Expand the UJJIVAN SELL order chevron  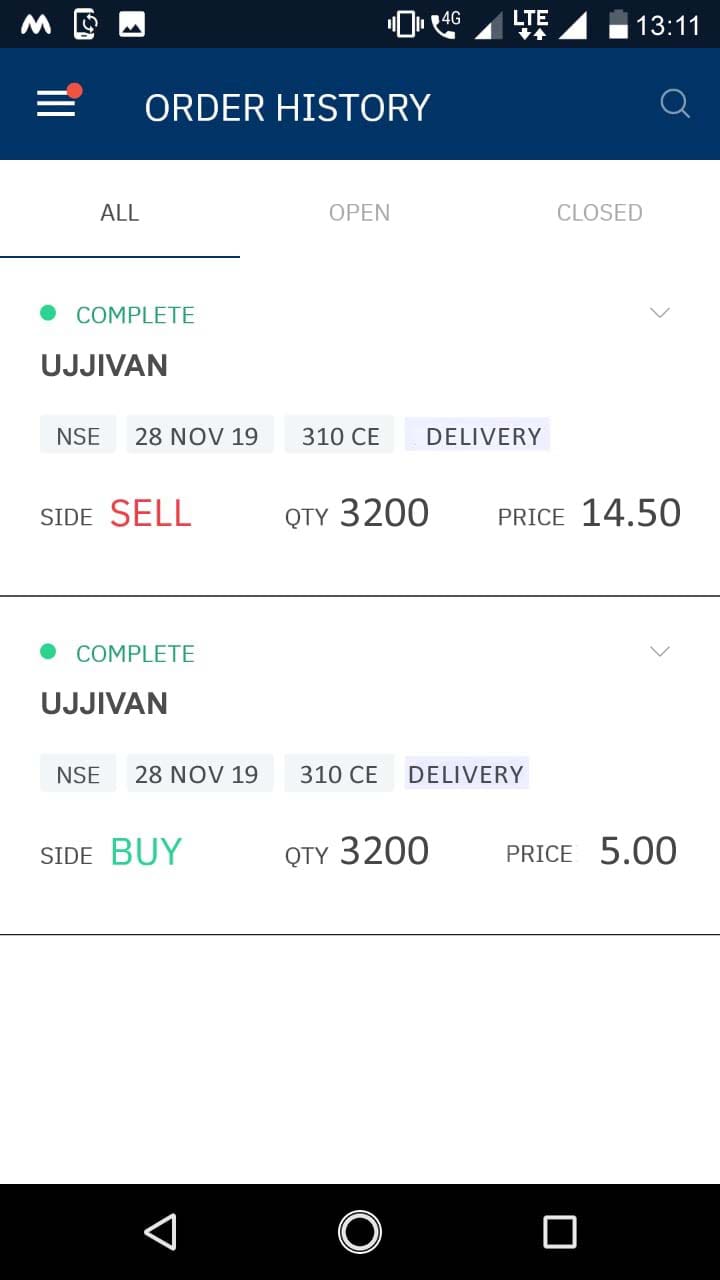pyautogui.click(x=660, y=313)
